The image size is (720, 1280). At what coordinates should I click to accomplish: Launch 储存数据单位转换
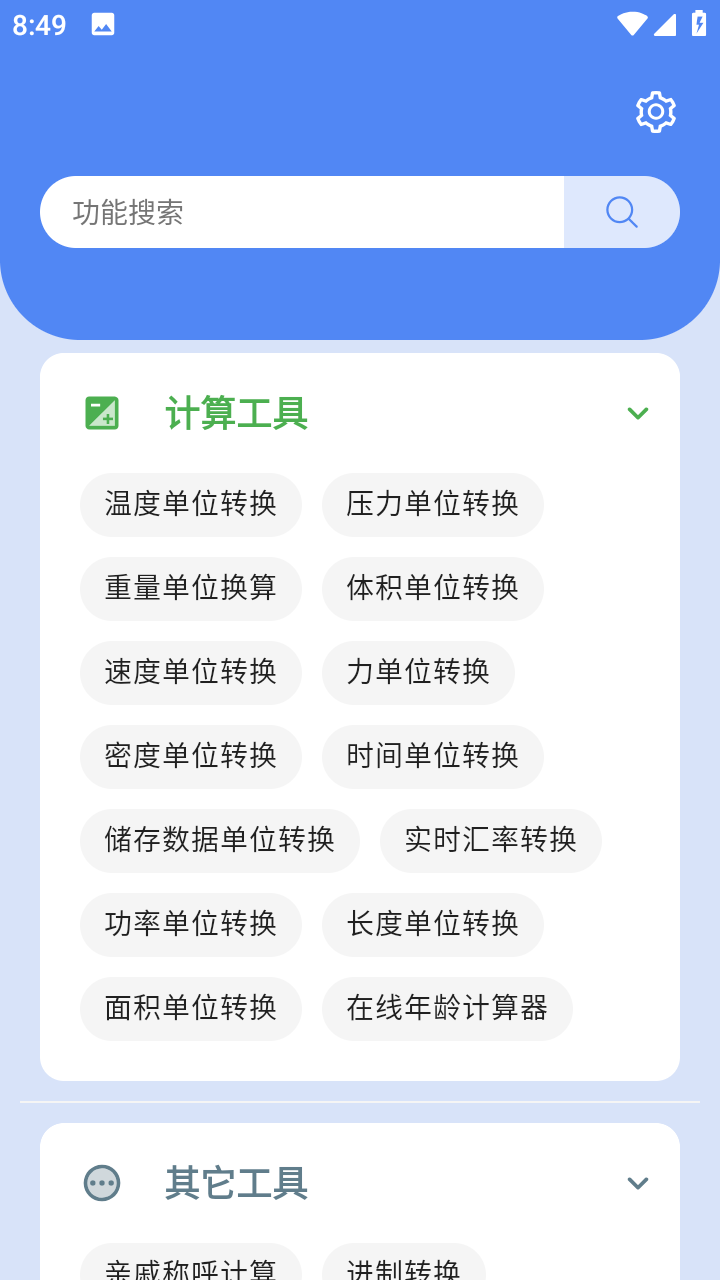pos(220,841)
